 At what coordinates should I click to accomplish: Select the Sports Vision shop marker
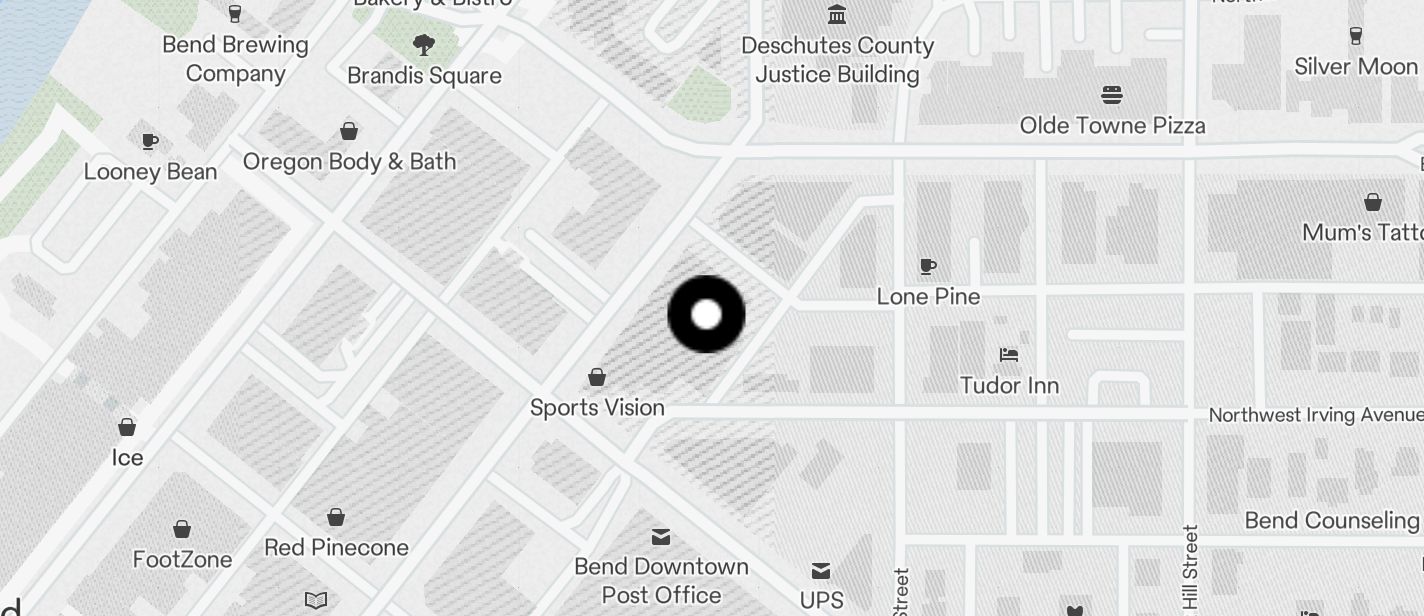point(597,377)
